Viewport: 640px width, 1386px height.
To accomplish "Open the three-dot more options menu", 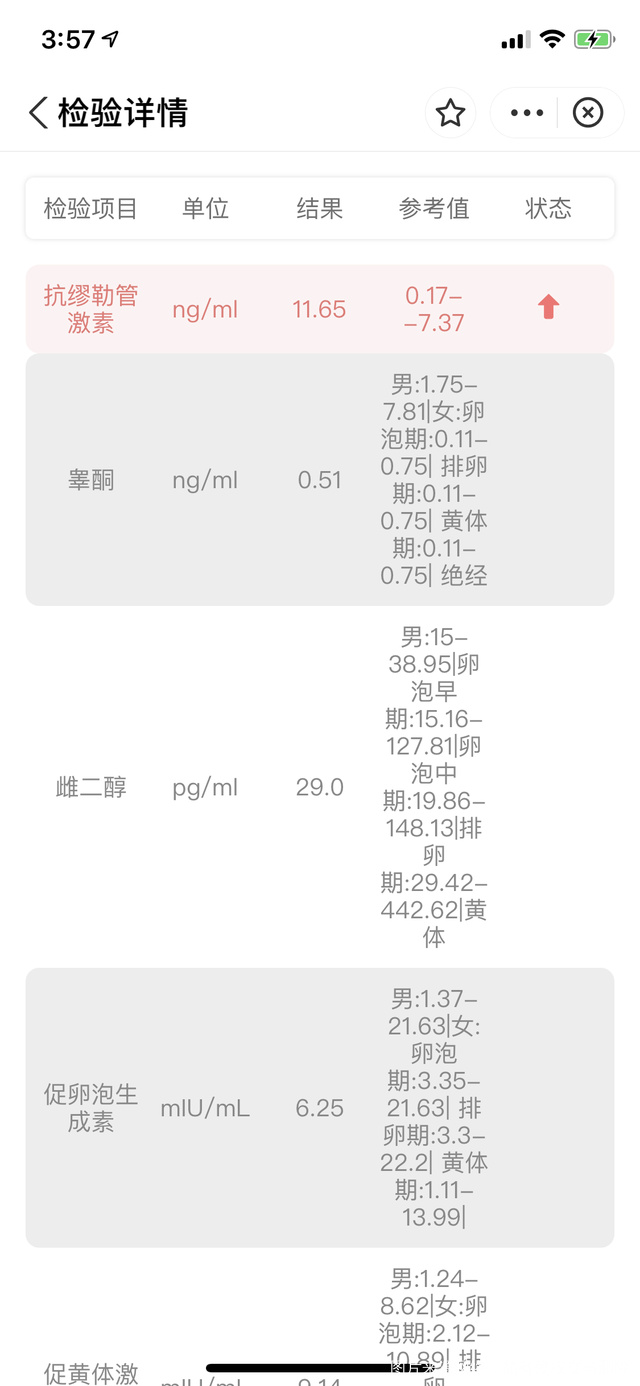I will (x=526, y=113).
